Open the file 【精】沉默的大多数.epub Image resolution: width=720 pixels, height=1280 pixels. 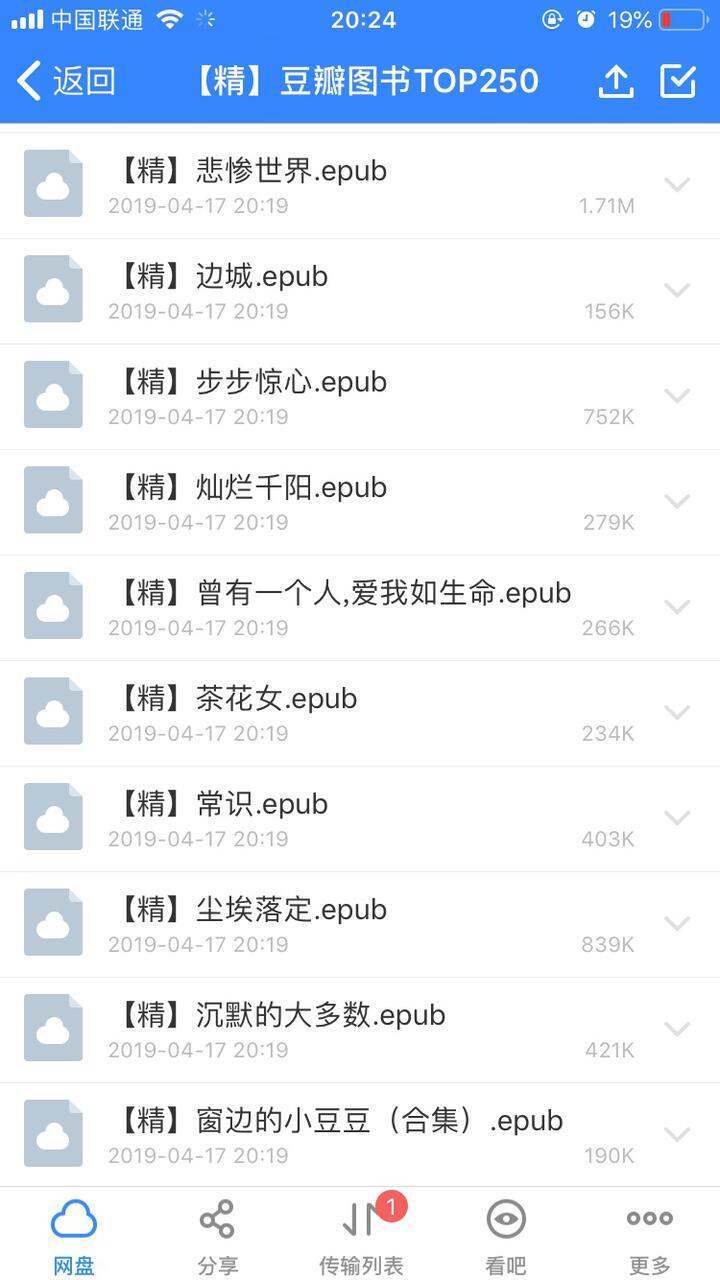360,1030
